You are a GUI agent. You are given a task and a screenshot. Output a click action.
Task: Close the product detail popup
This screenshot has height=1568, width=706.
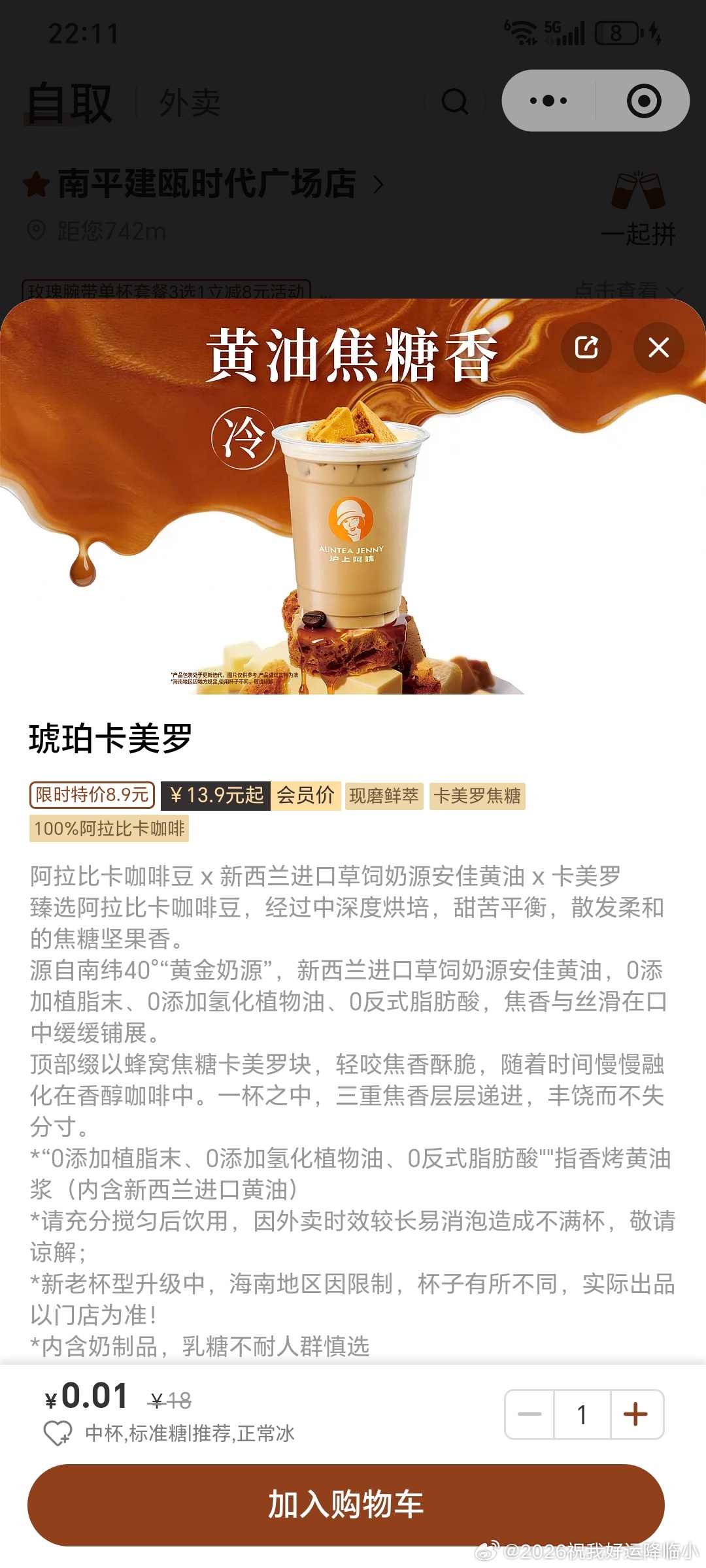click(x=658, y=348)
